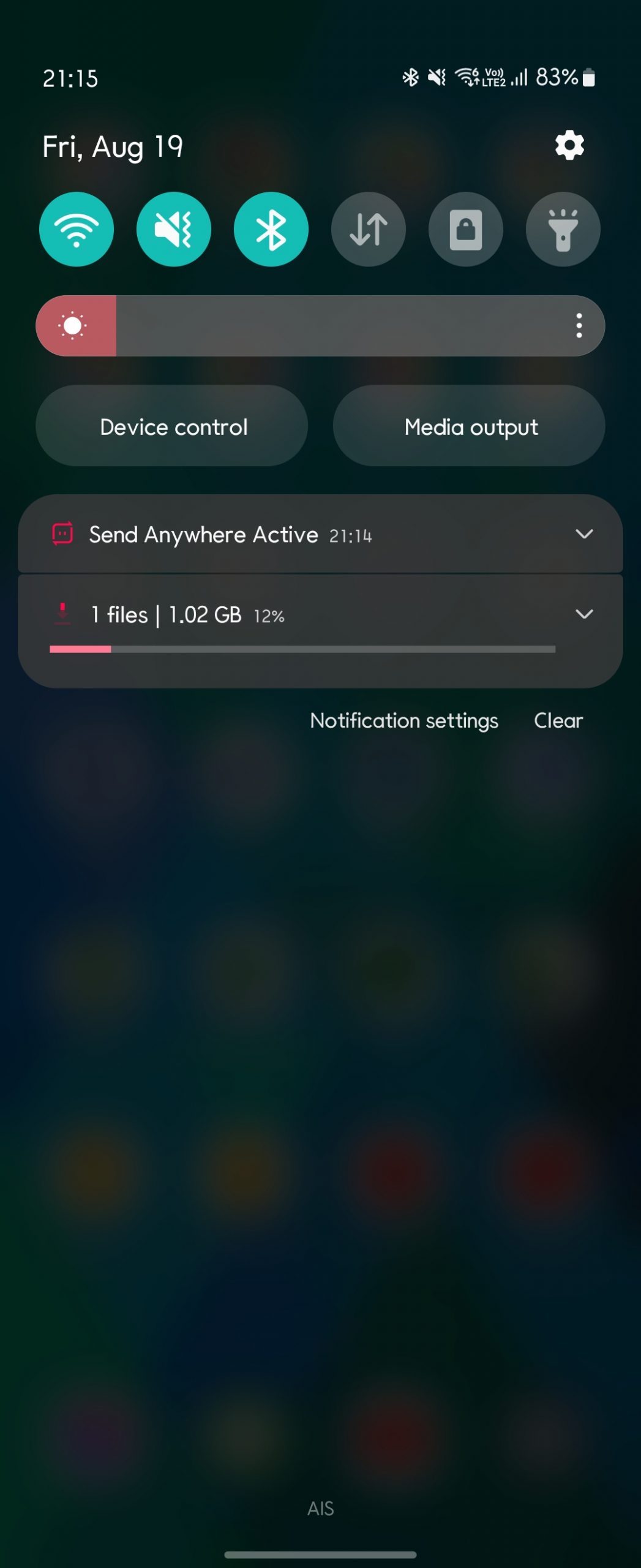Open brightness options three-dot menu

pyautogui.click(x=579, y=326)
